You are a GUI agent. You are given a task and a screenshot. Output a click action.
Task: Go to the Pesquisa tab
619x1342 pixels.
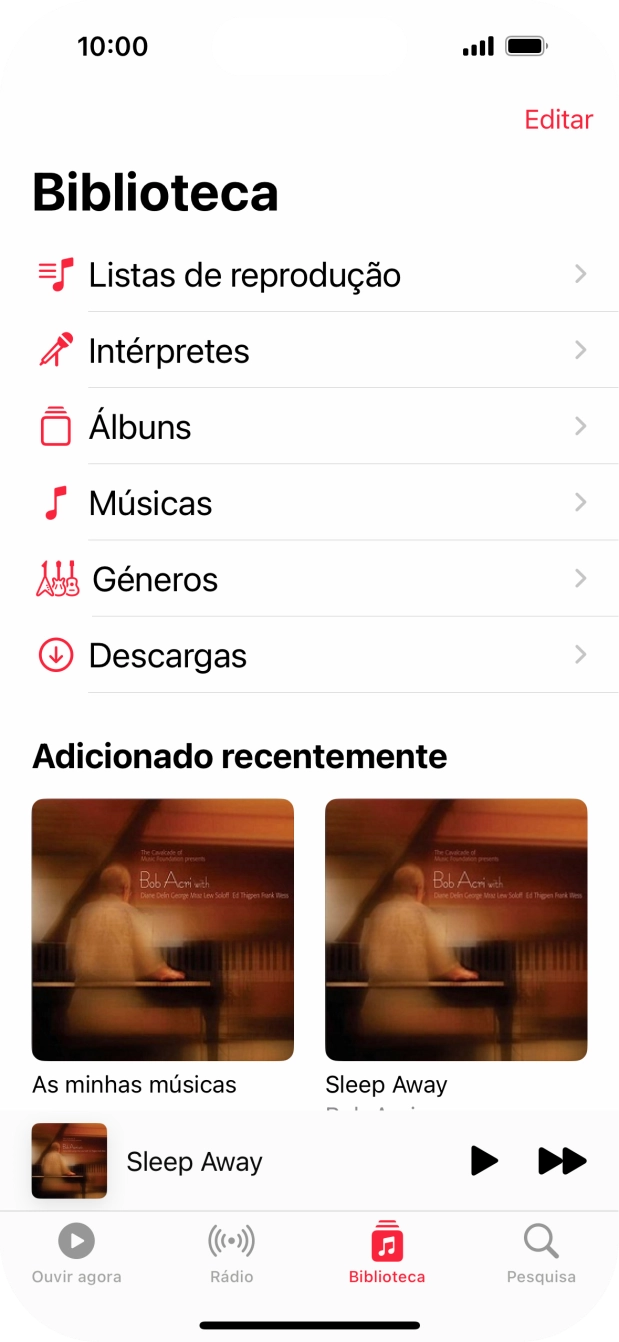coord(541,1254)
